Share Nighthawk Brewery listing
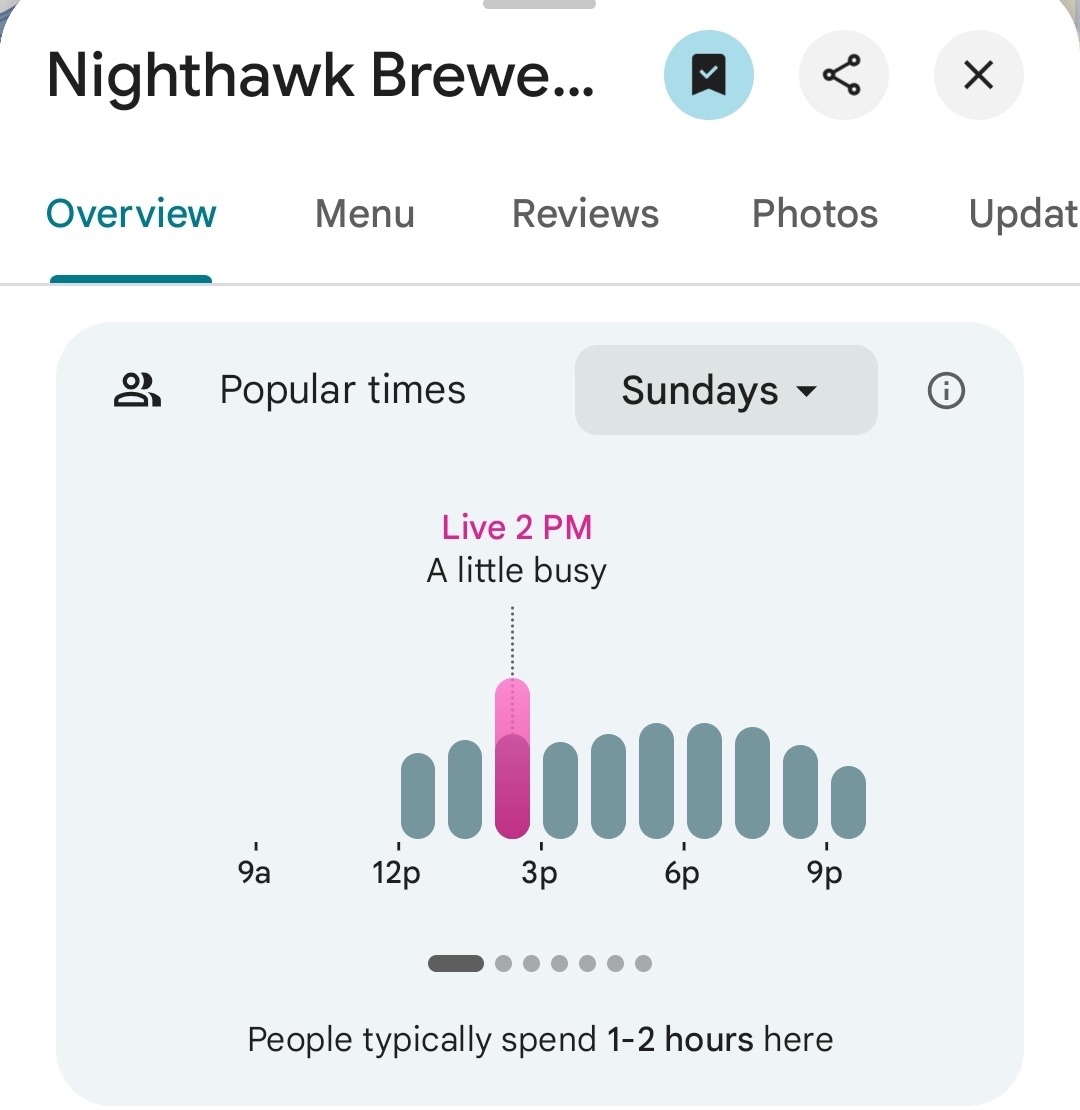1080x1110 pixels. click(843, 75)
